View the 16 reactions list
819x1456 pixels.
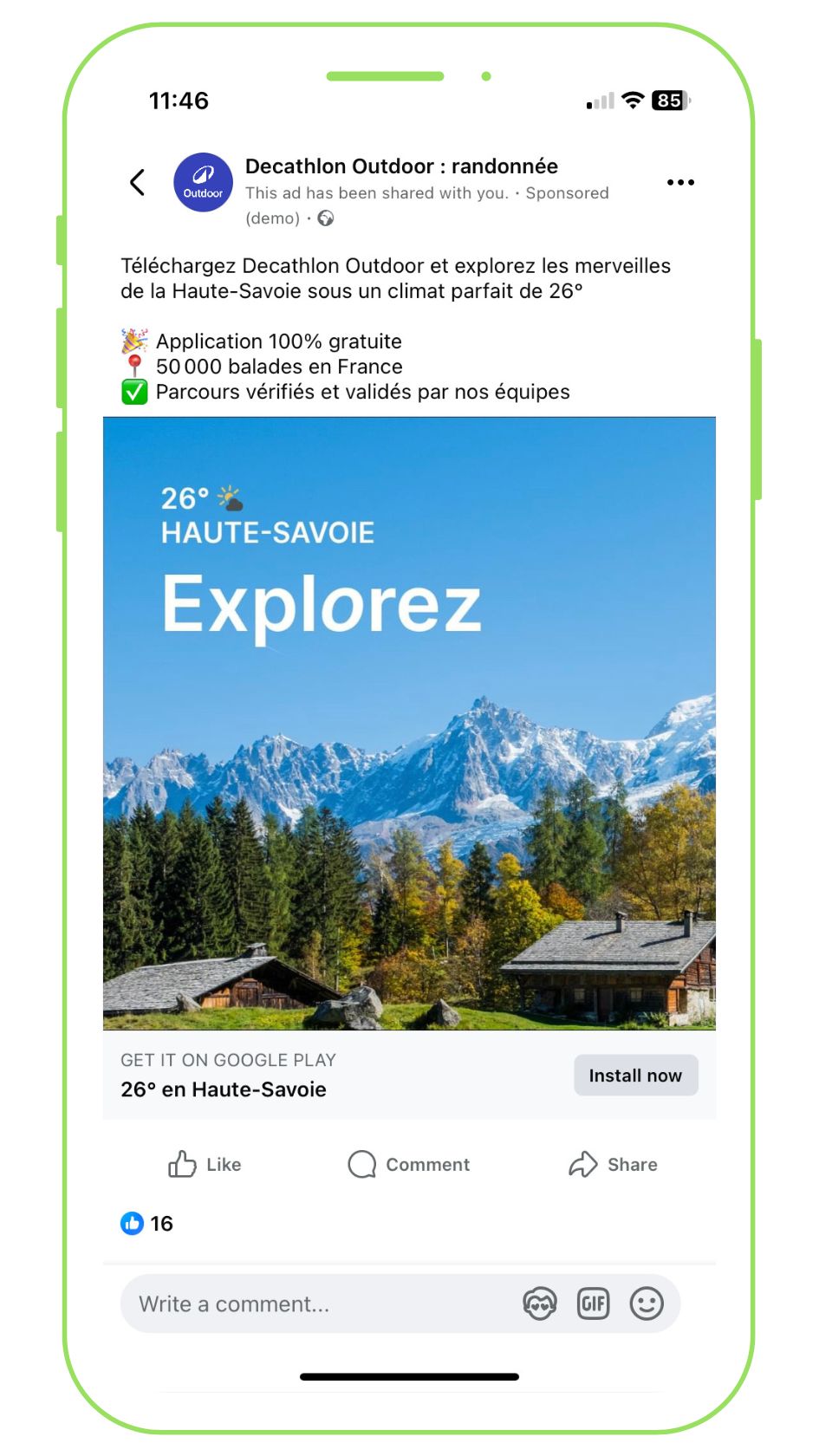coord(147,1223)
